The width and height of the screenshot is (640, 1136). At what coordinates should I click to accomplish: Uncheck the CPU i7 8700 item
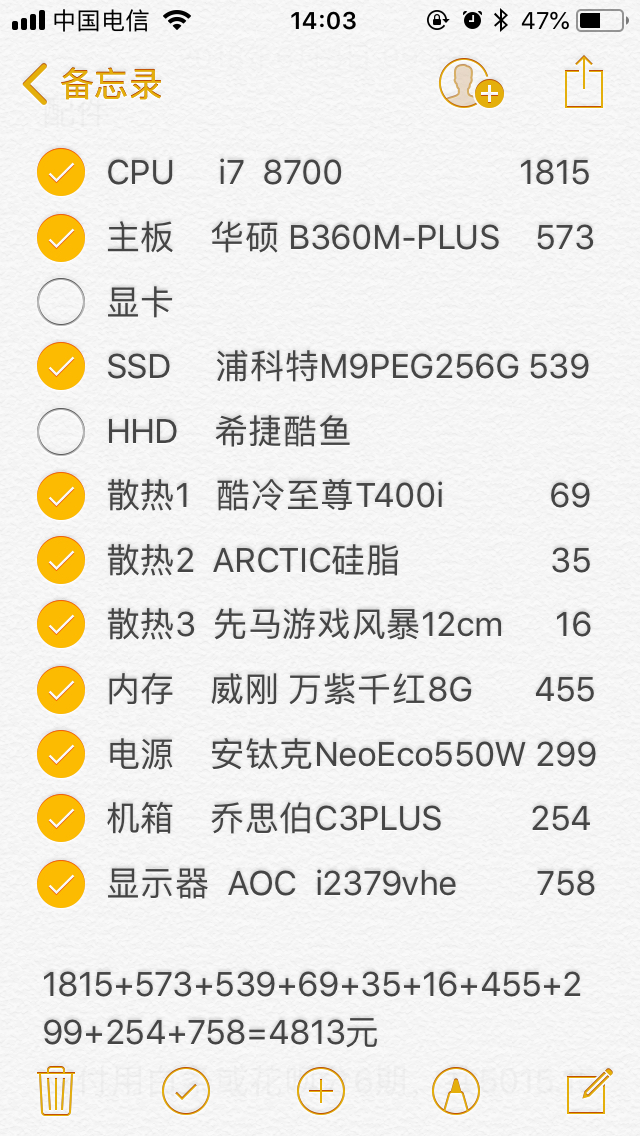tap(61, 172)
